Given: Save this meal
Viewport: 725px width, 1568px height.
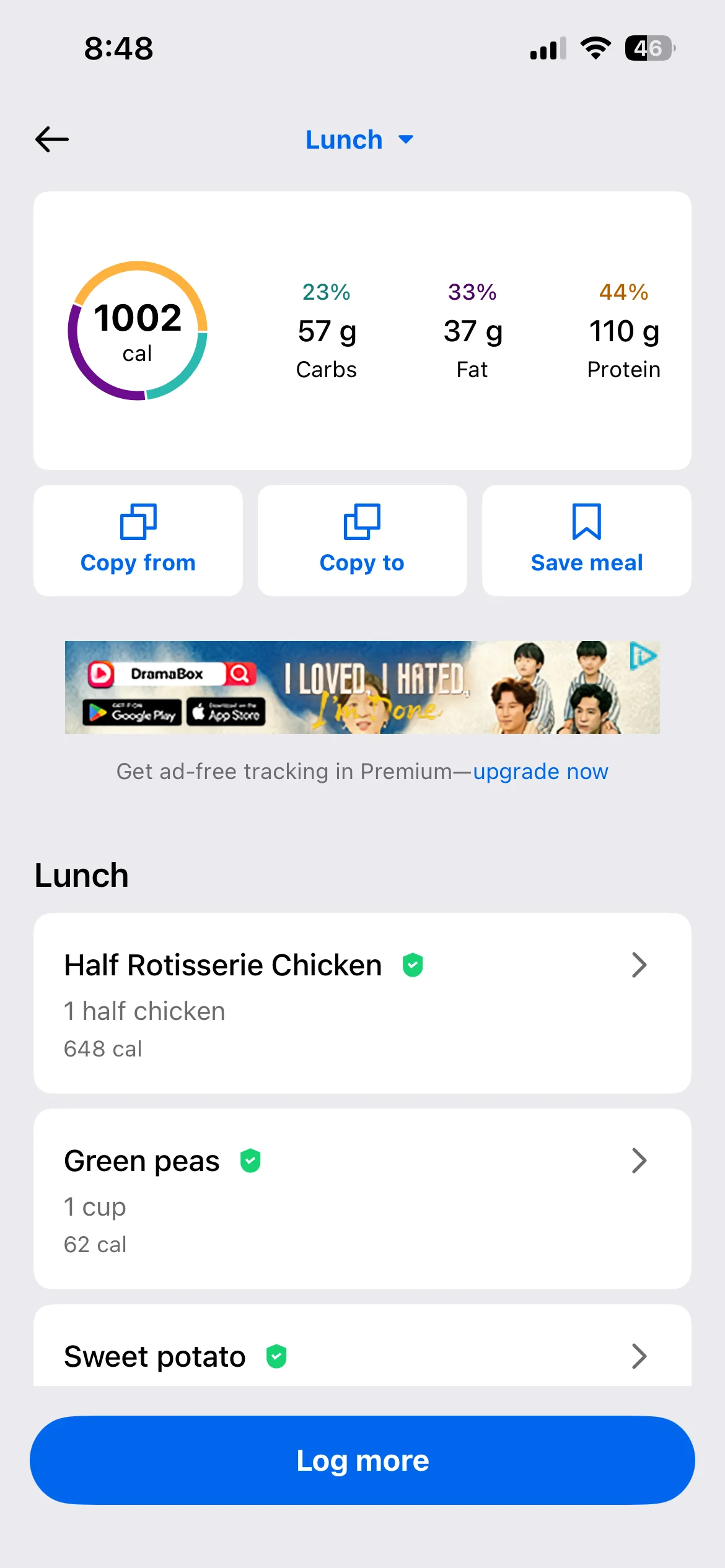Looking at the screenshot, I should click(x=586, y=541).
